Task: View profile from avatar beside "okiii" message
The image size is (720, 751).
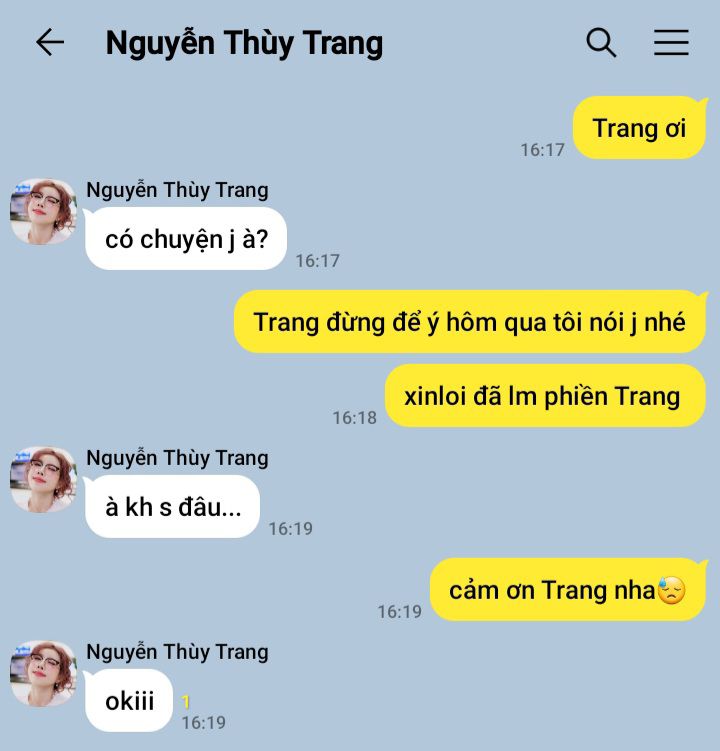Action: coord(43,674)
